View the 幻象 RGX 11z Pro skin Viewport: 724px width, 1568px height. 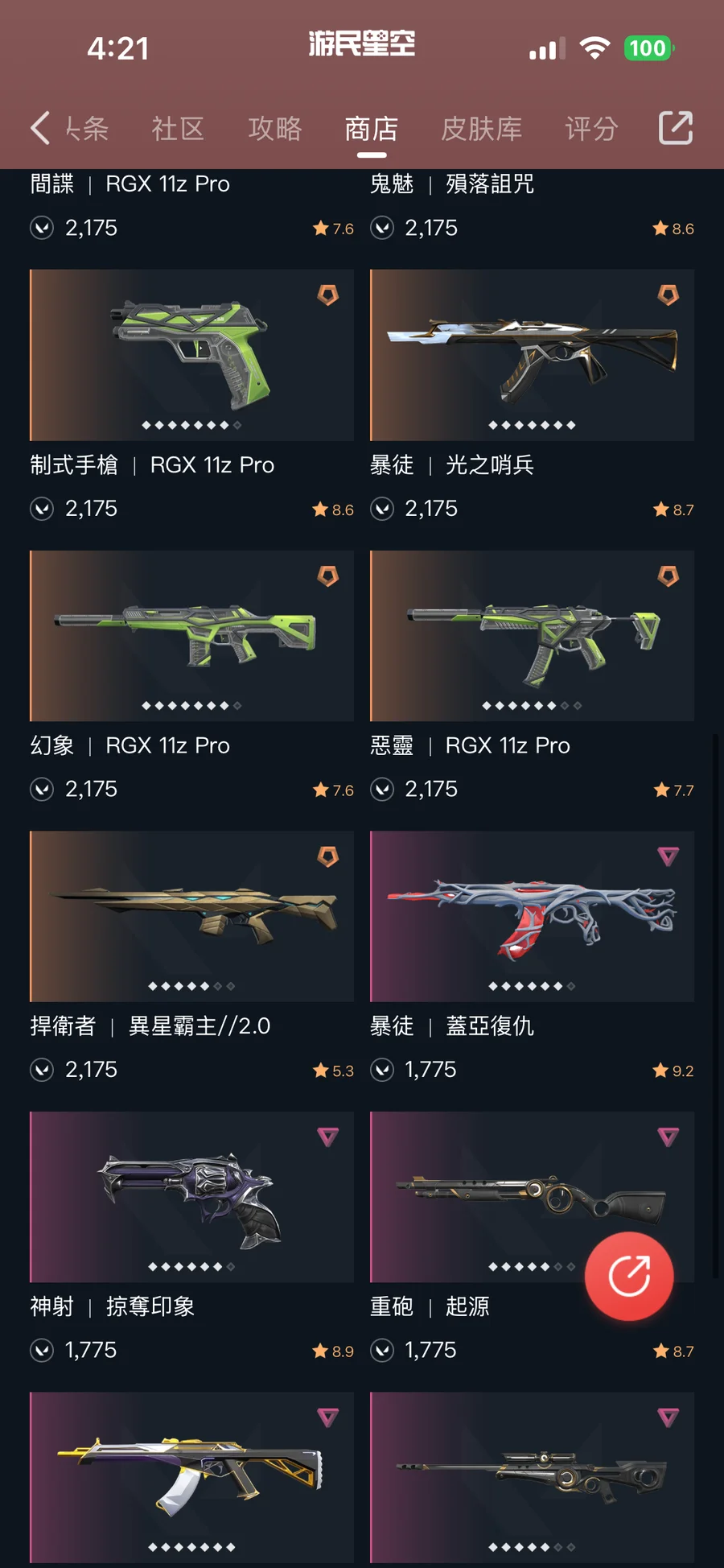[x=191, y=677]
